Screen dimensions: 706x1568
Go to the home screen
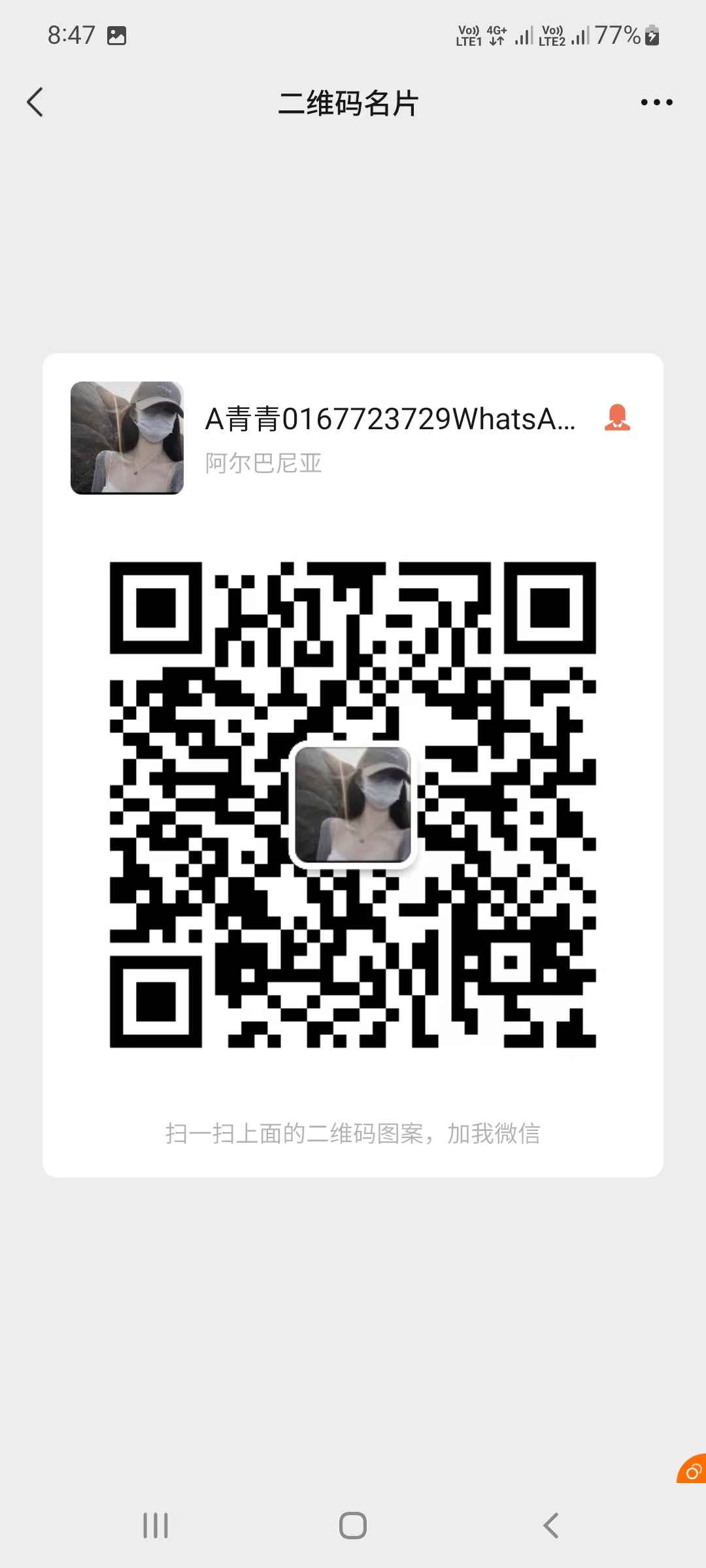(353, 1526)
